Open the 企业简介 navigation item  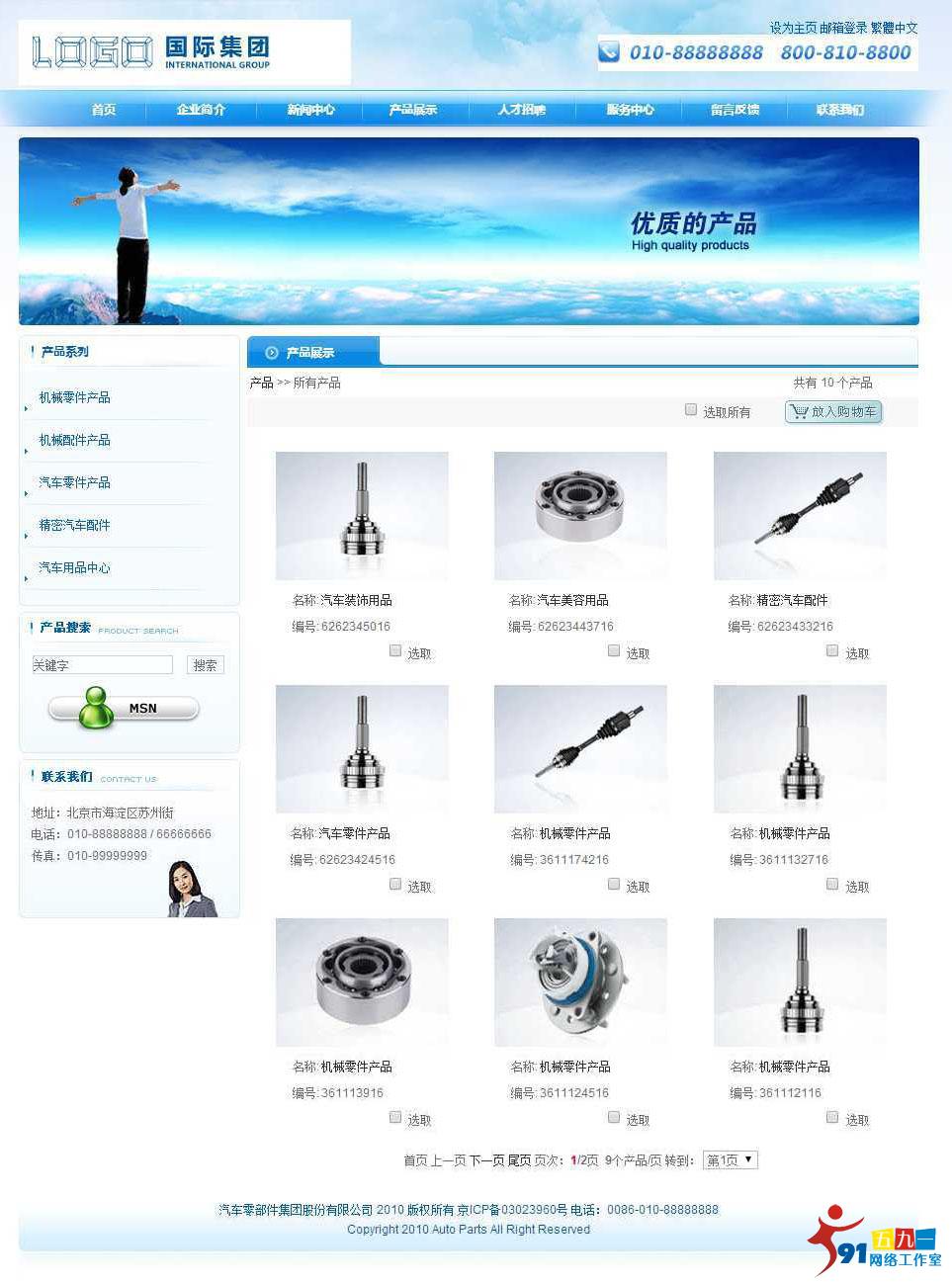point(201,110)
